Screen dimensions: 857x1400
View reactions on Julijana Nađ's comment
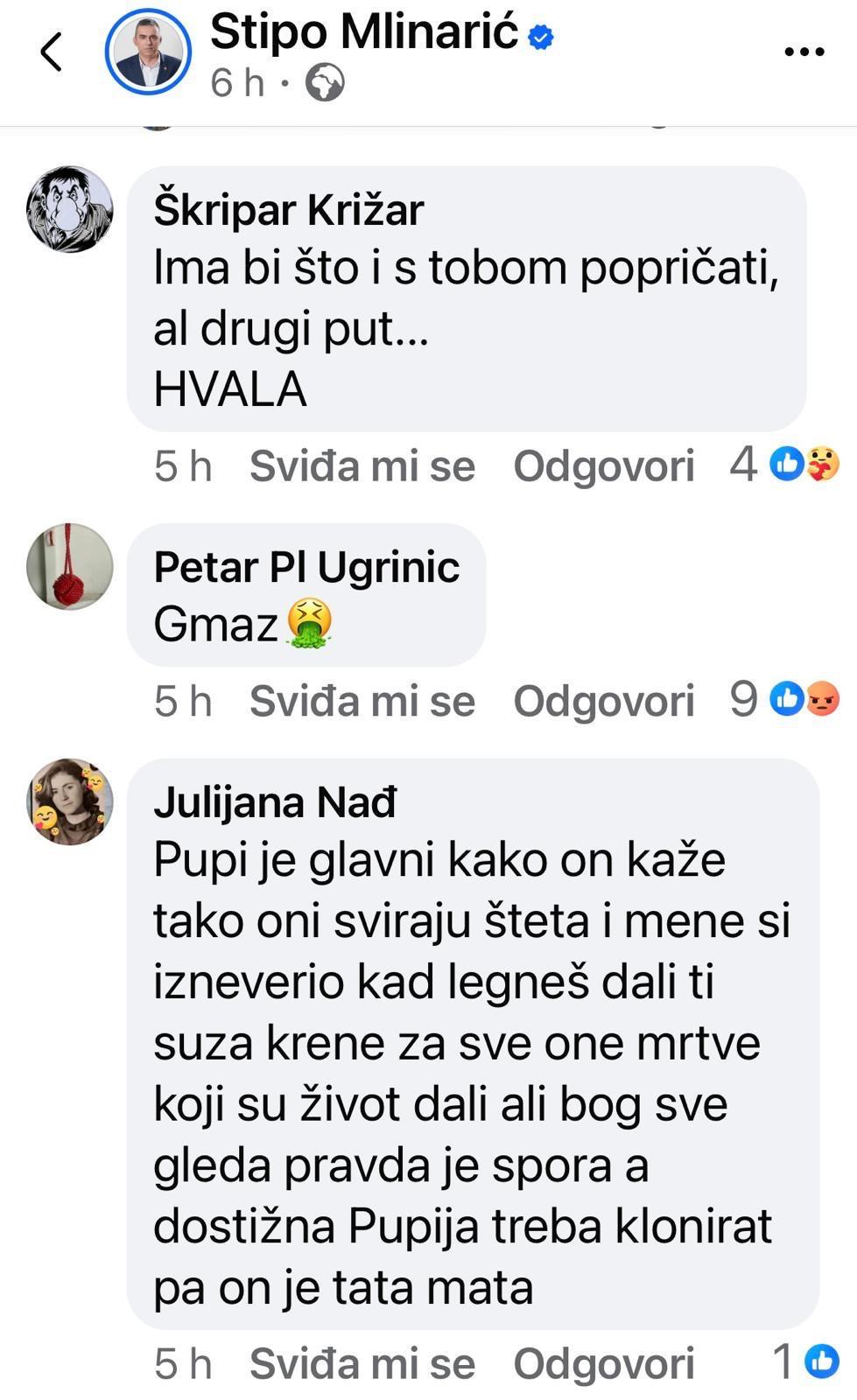coord(805,1361)
